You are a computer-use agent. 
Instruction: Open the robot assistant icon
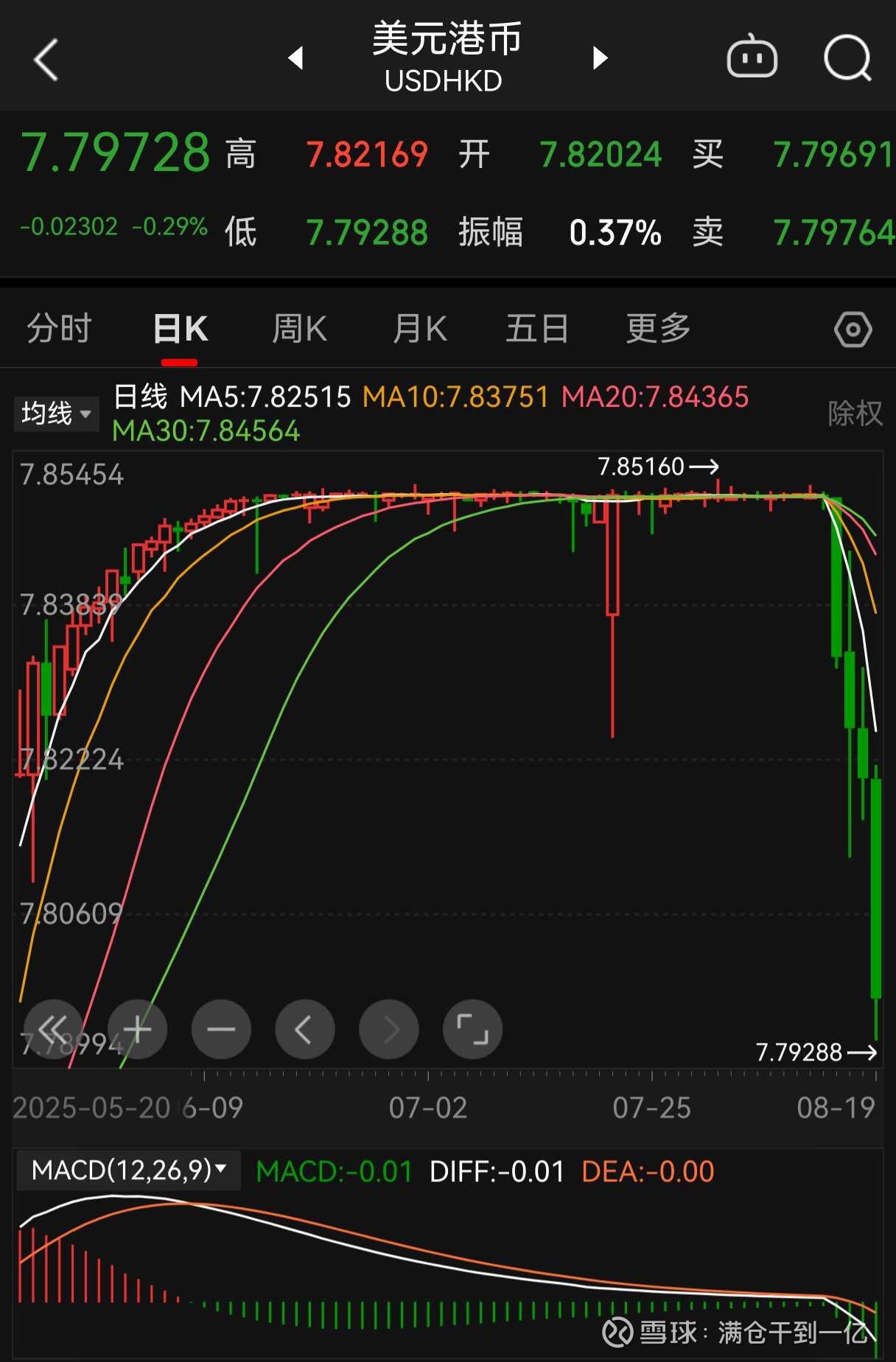pos(752,57)
